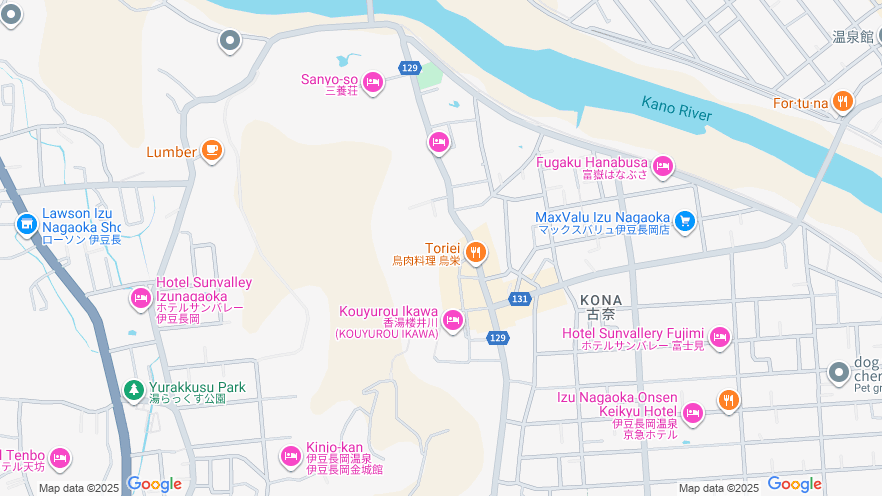Tap the MaxValu Izu Nagaoka shop marker
The image size is (882, 496).
point(685,220)
